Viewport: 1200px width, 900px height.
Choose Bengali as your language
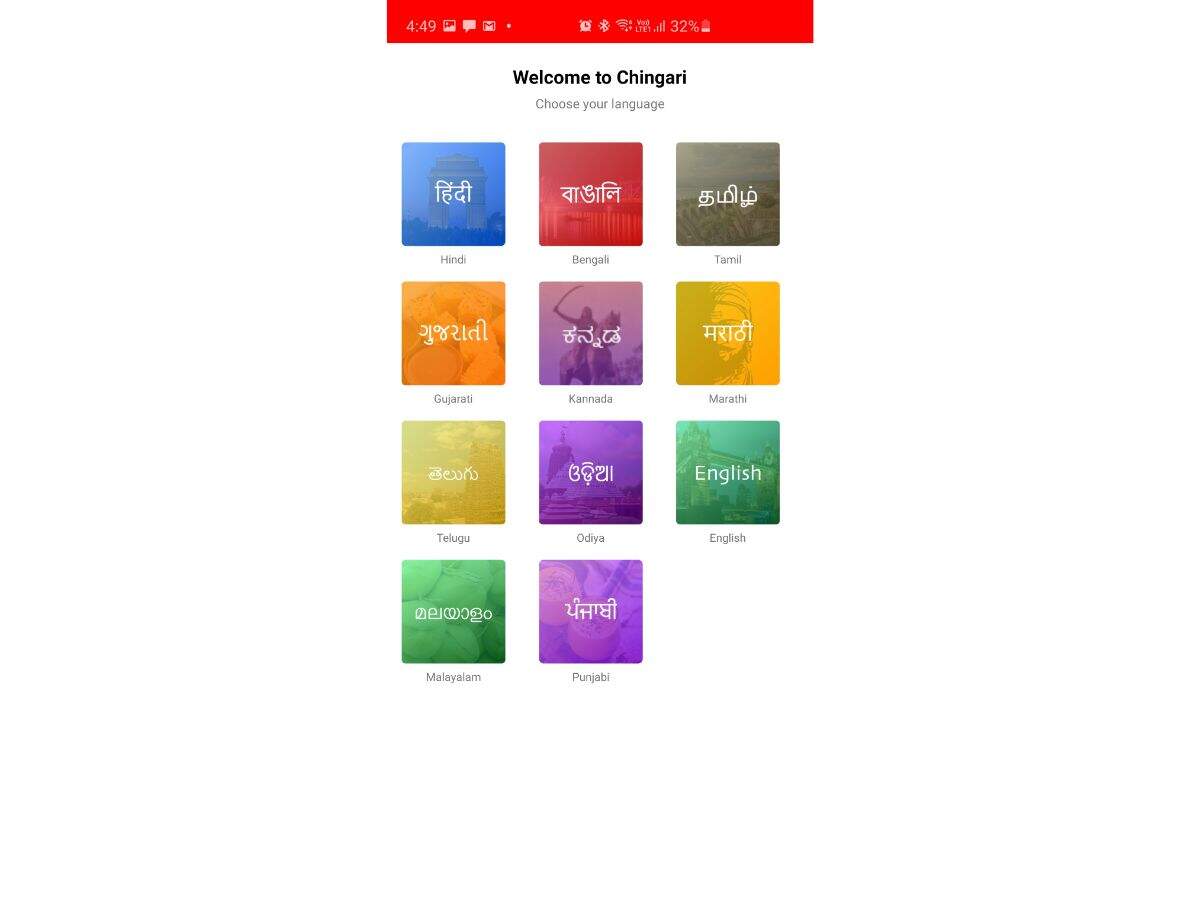[x=590, y=194]
